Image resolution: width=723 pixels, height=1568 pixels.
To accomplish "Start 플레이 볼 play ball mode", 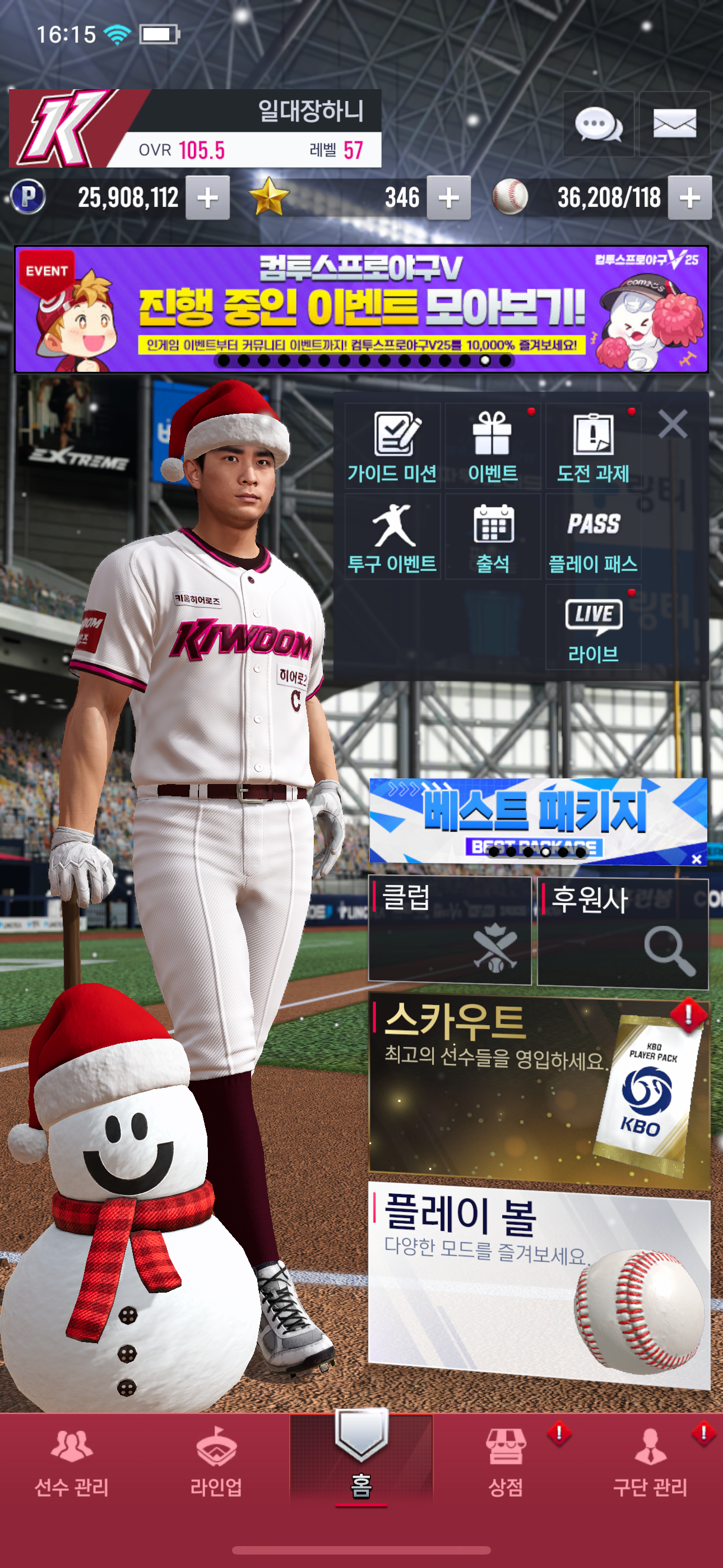I will pyautogui.click(x=539, y=1284).
